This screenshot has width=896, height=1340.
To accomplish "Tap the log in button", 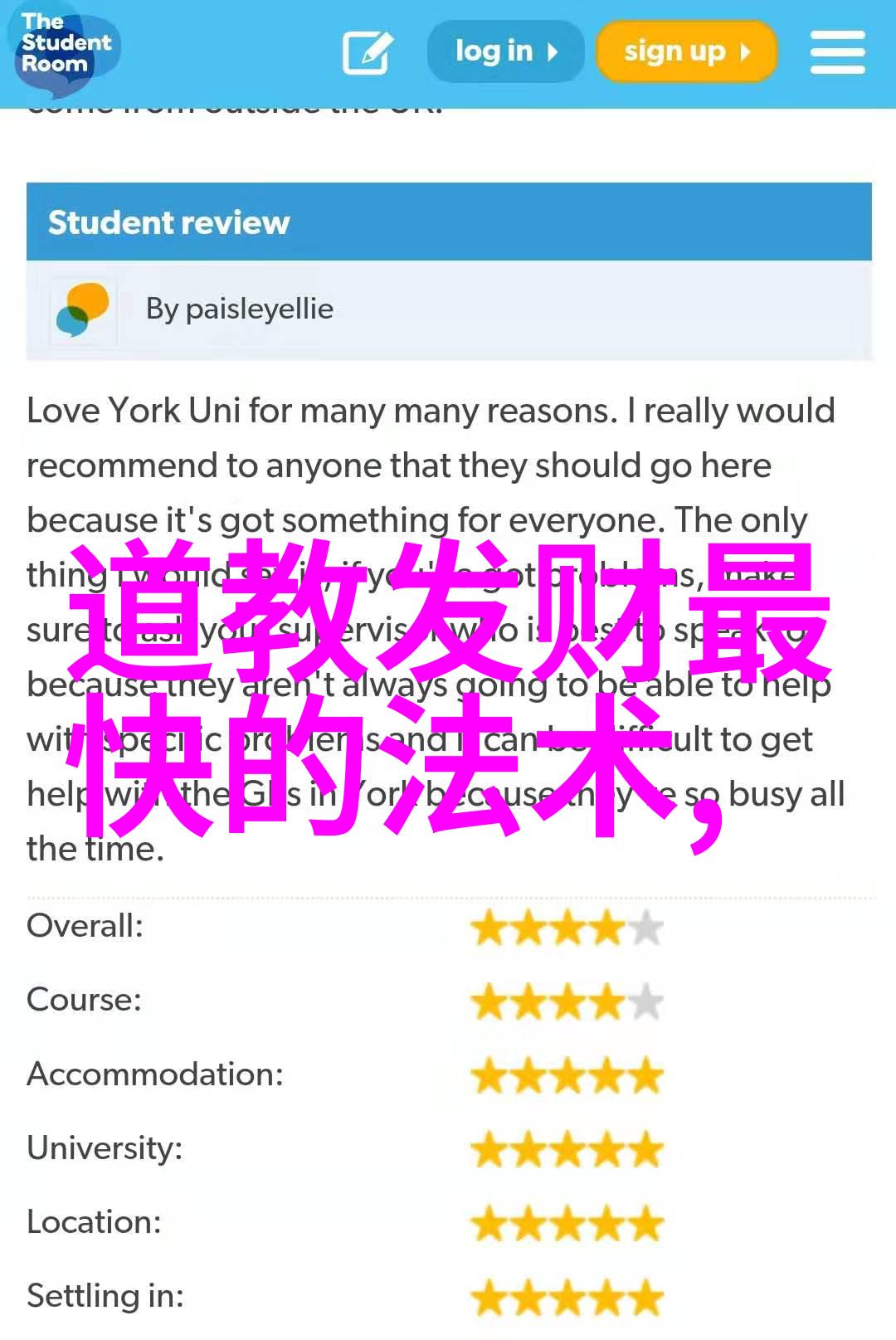I will coord(505,51).
